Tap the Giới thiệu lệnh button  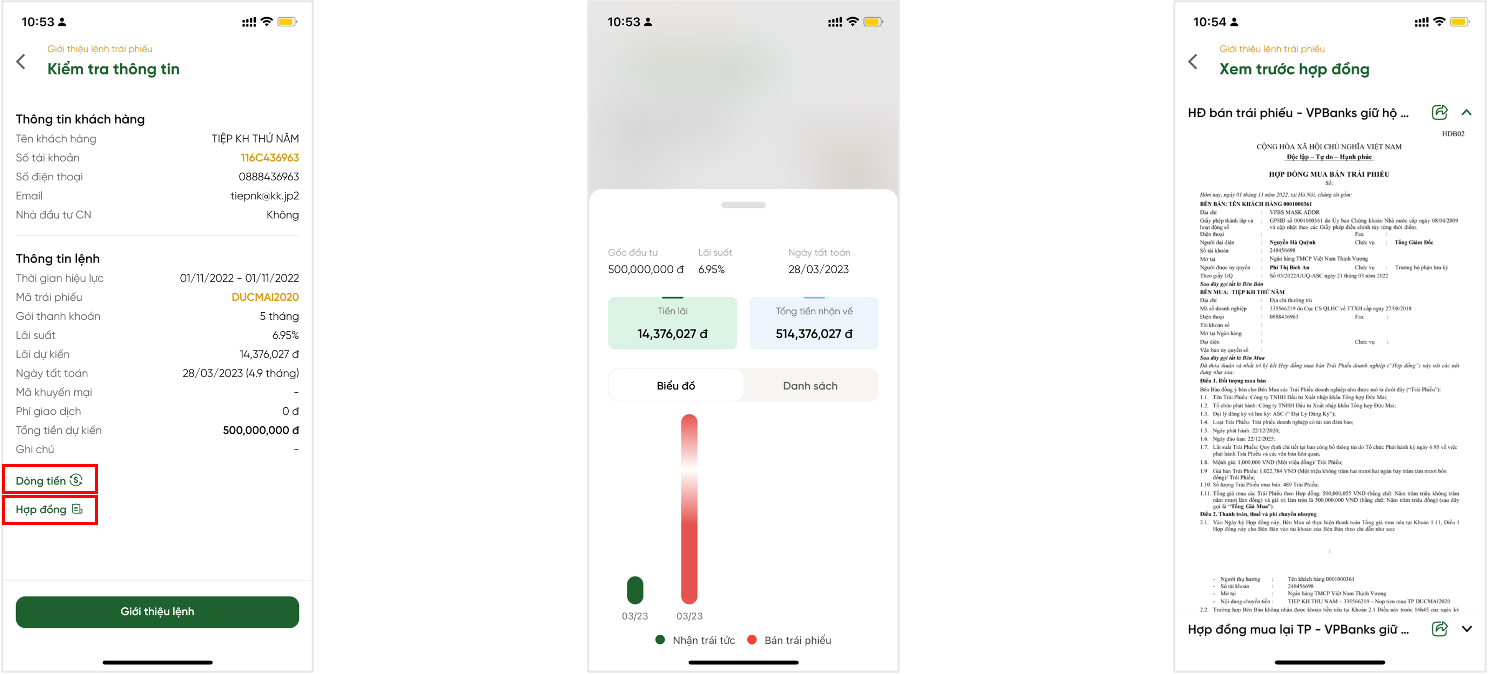pyautogui.click(x=157, y=611)
